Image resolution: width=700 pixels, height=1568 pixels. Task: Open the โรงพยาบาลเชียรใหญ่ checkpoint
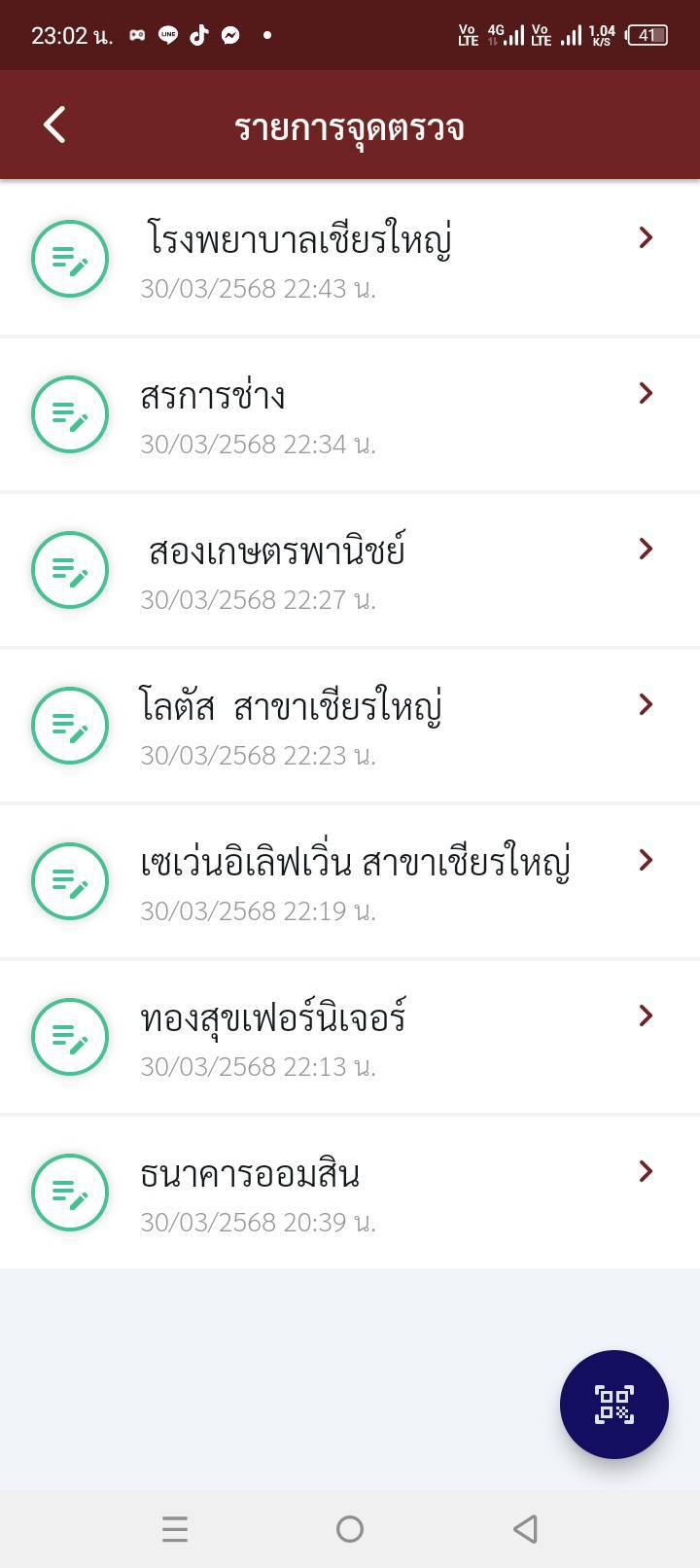(x=350, y=259)
